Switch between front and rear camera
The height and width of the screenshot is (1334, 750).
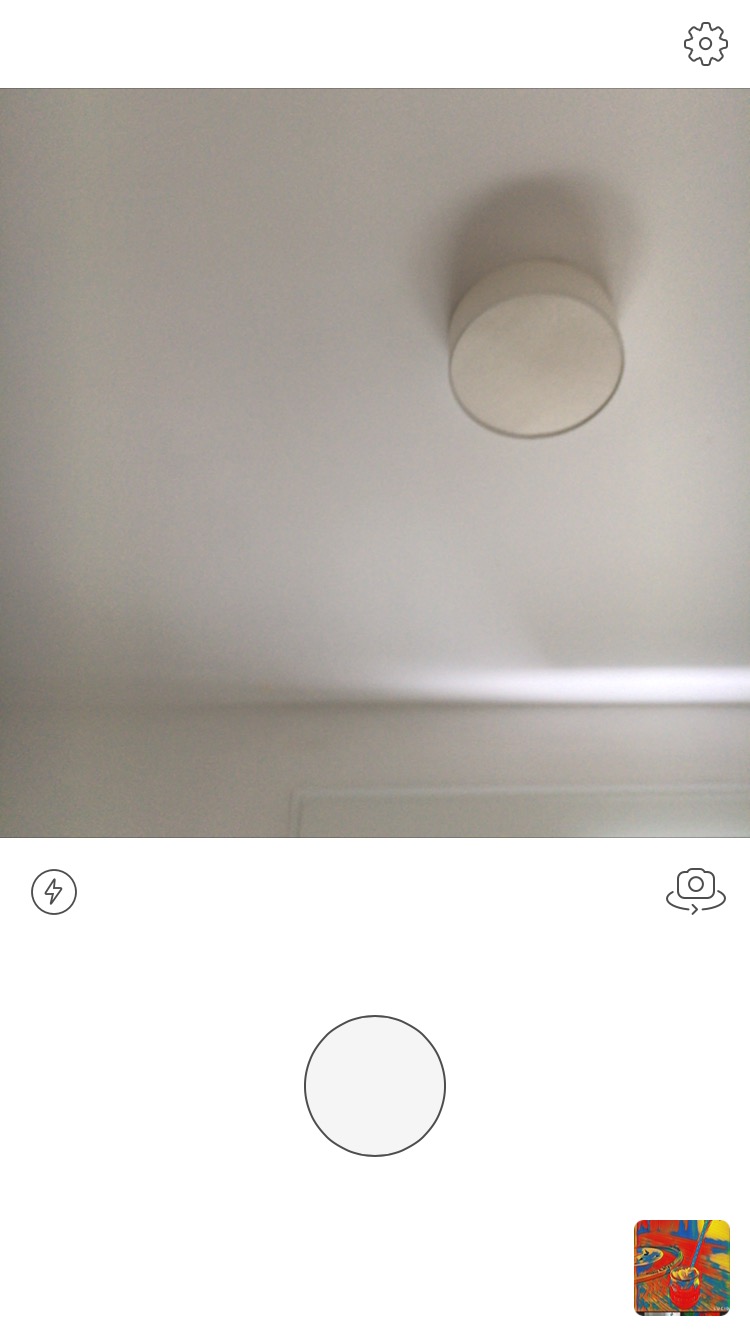(696, 891)
